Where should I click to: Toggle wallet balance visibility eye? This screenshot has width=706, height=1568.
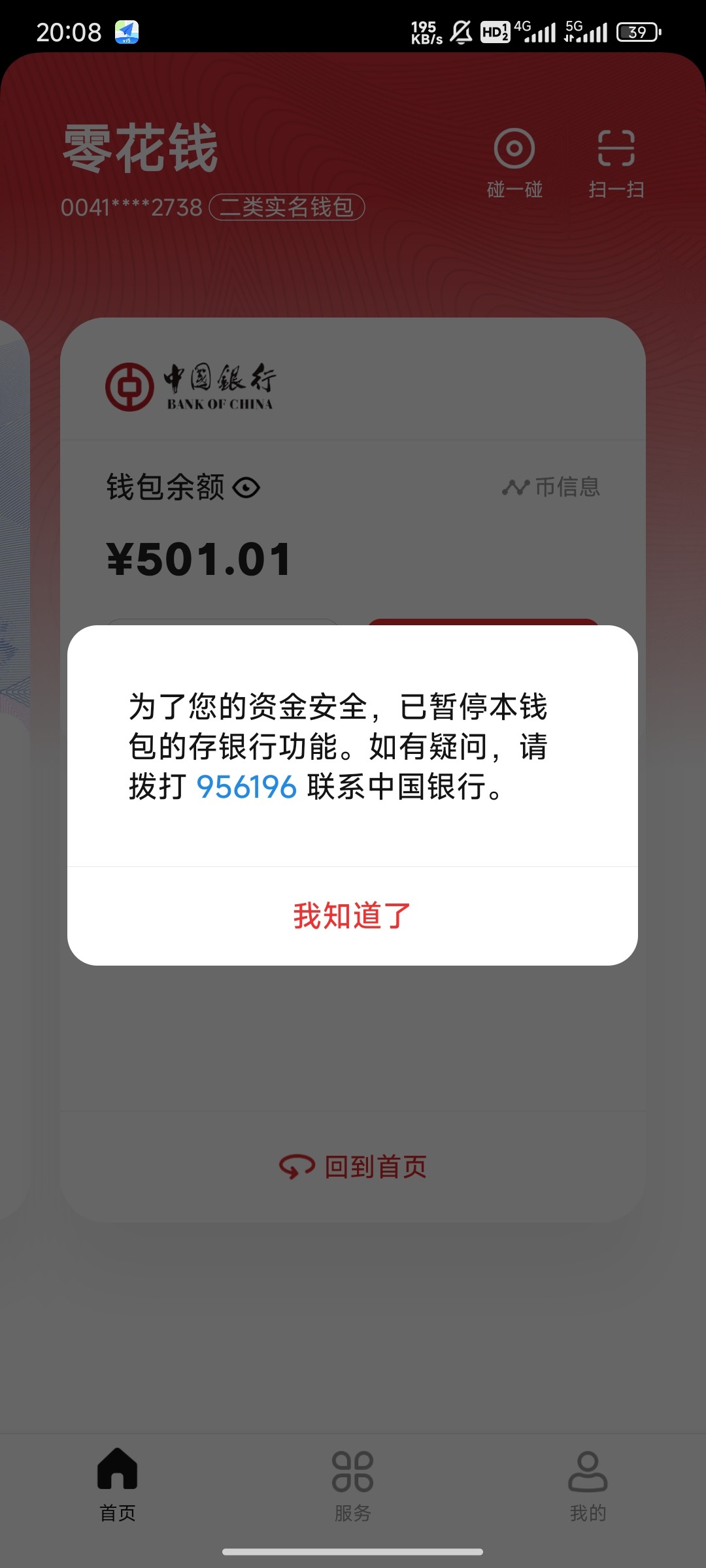click(x=246, y=487)
